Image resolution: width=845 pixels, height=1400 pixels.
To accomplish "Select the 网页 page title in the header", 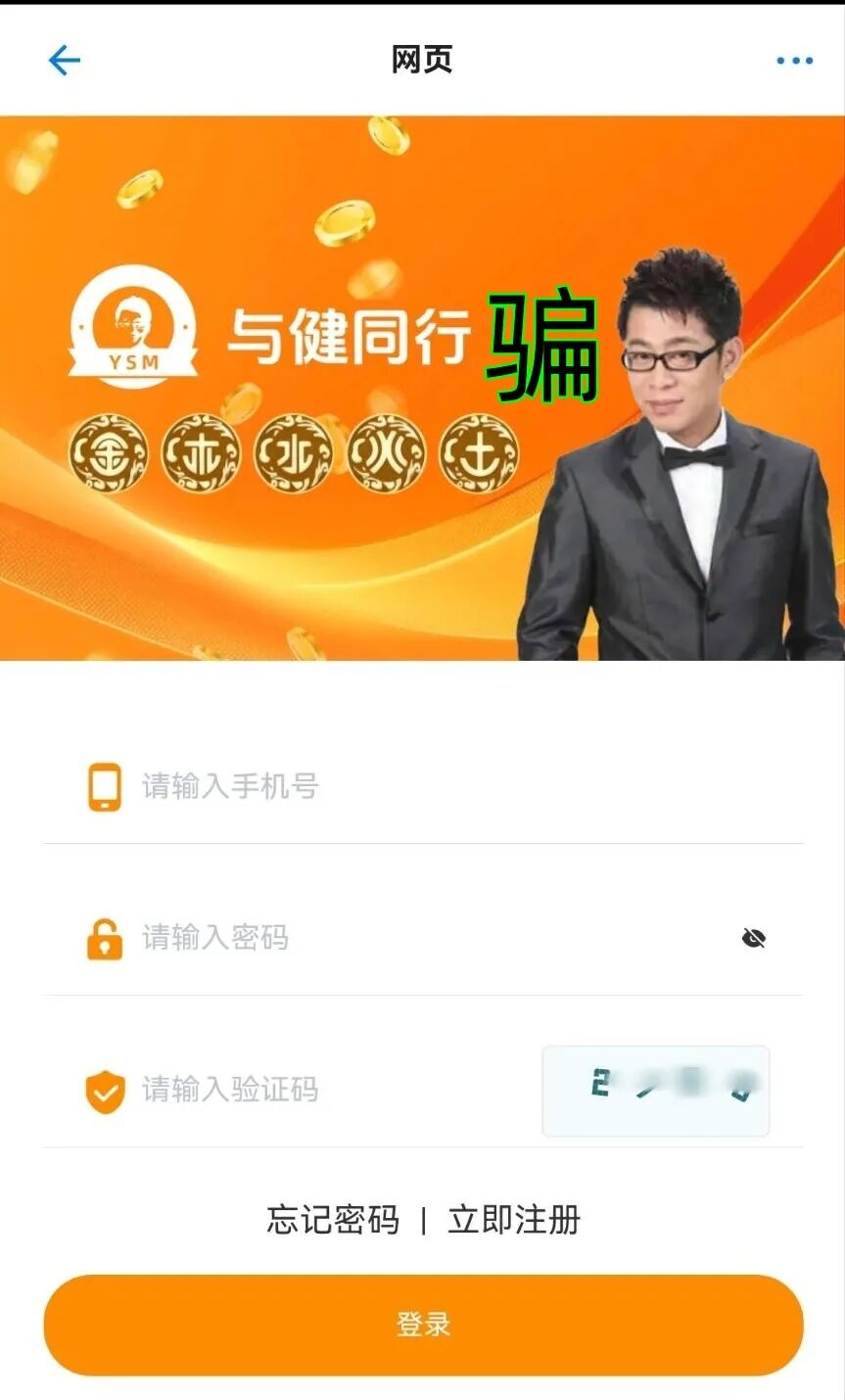I will (x=422, y=60).
